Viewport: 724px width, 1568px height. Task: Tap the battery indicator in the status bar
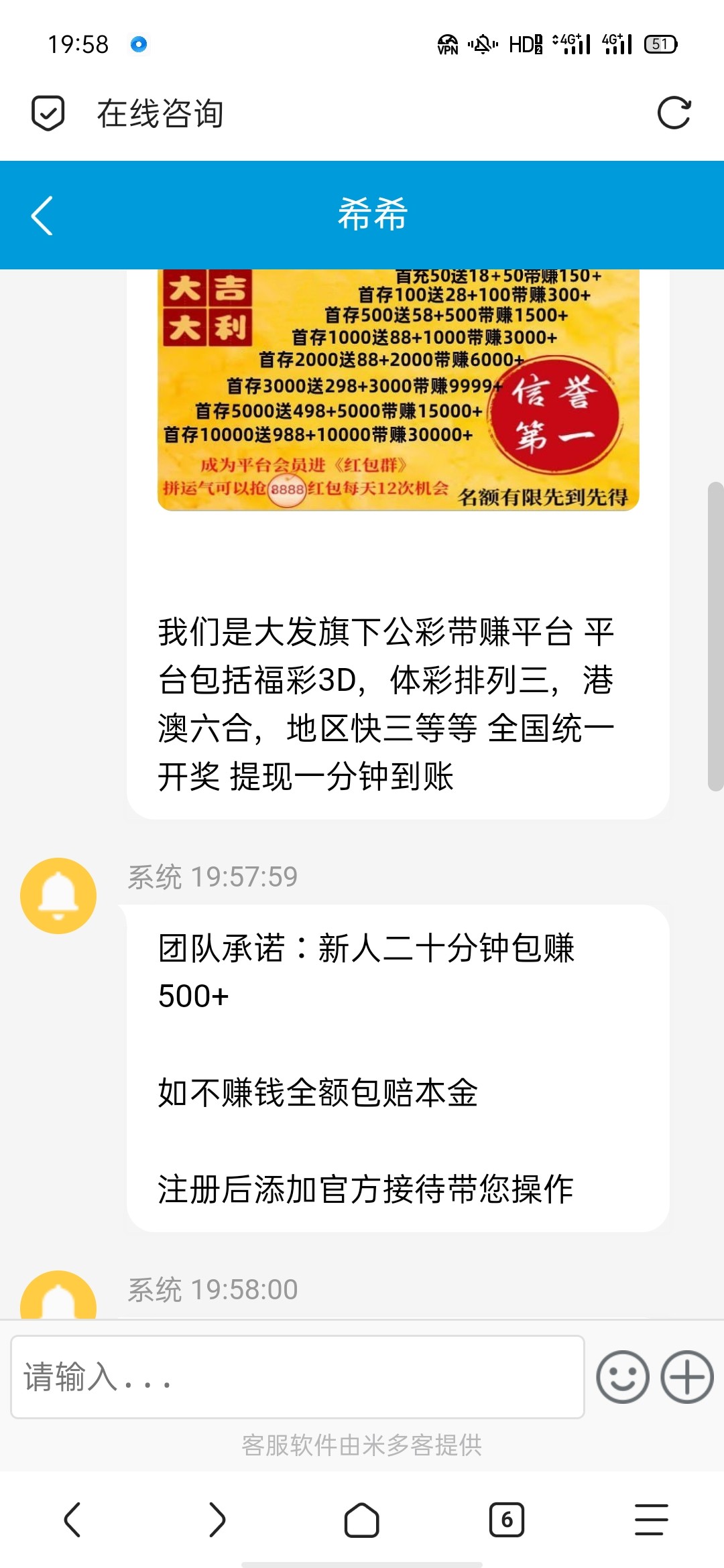(660, 44)
